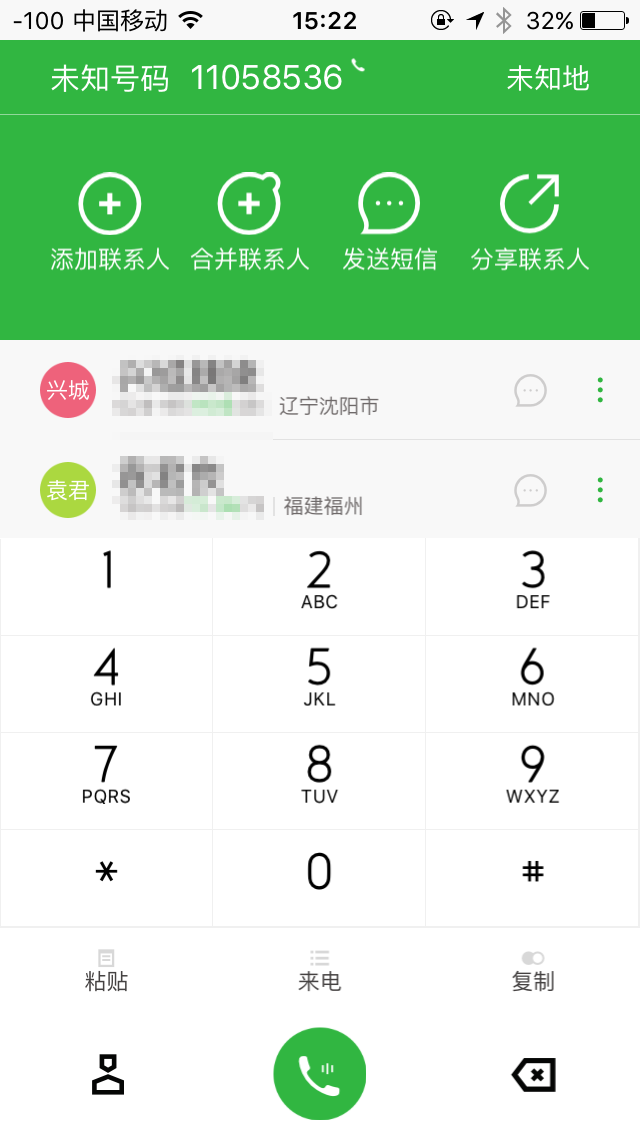Open 来电 call records

pyautogui.click(x=319, y=971)
